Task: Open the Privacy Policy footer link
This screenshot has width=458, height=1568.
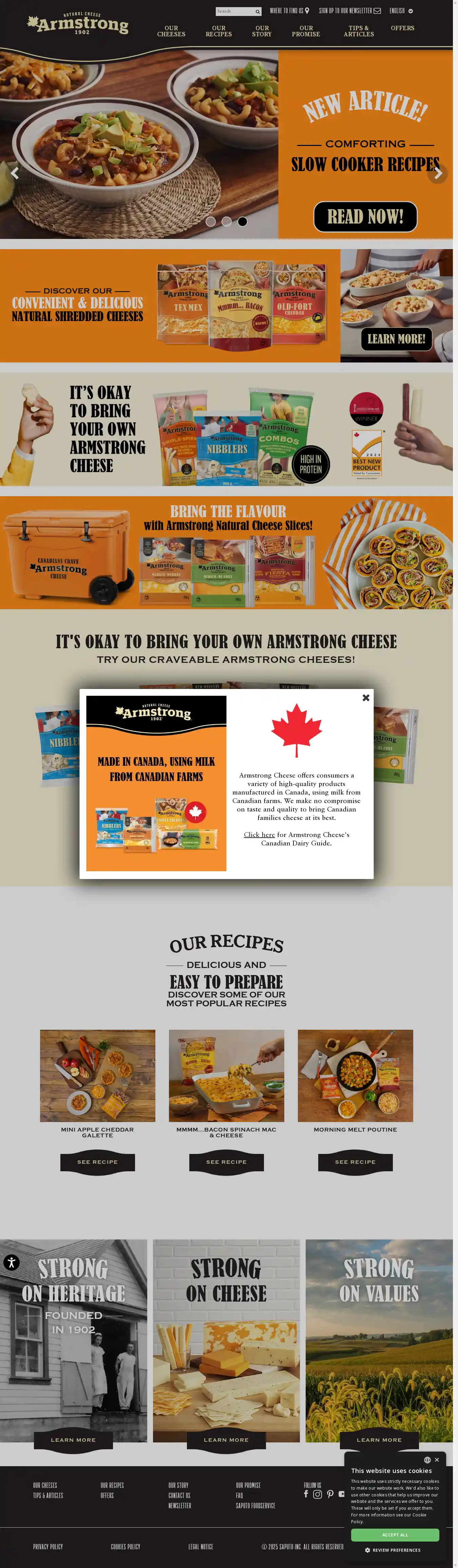Action: pyautogui.click(x=47, y=1547)
